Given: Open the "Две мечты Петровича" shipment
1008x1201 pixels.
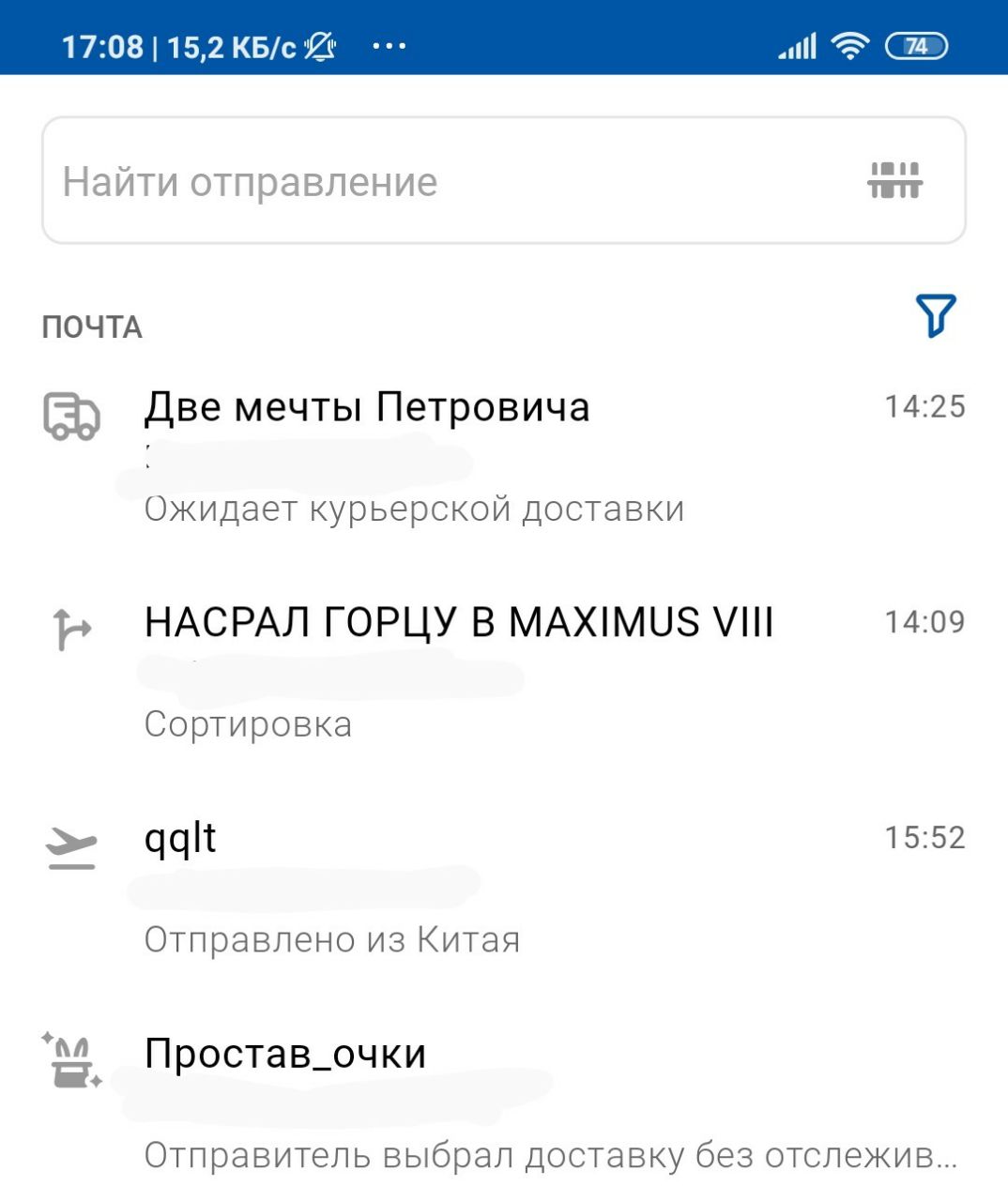Looking at the screenshot, I should point(367,408).
